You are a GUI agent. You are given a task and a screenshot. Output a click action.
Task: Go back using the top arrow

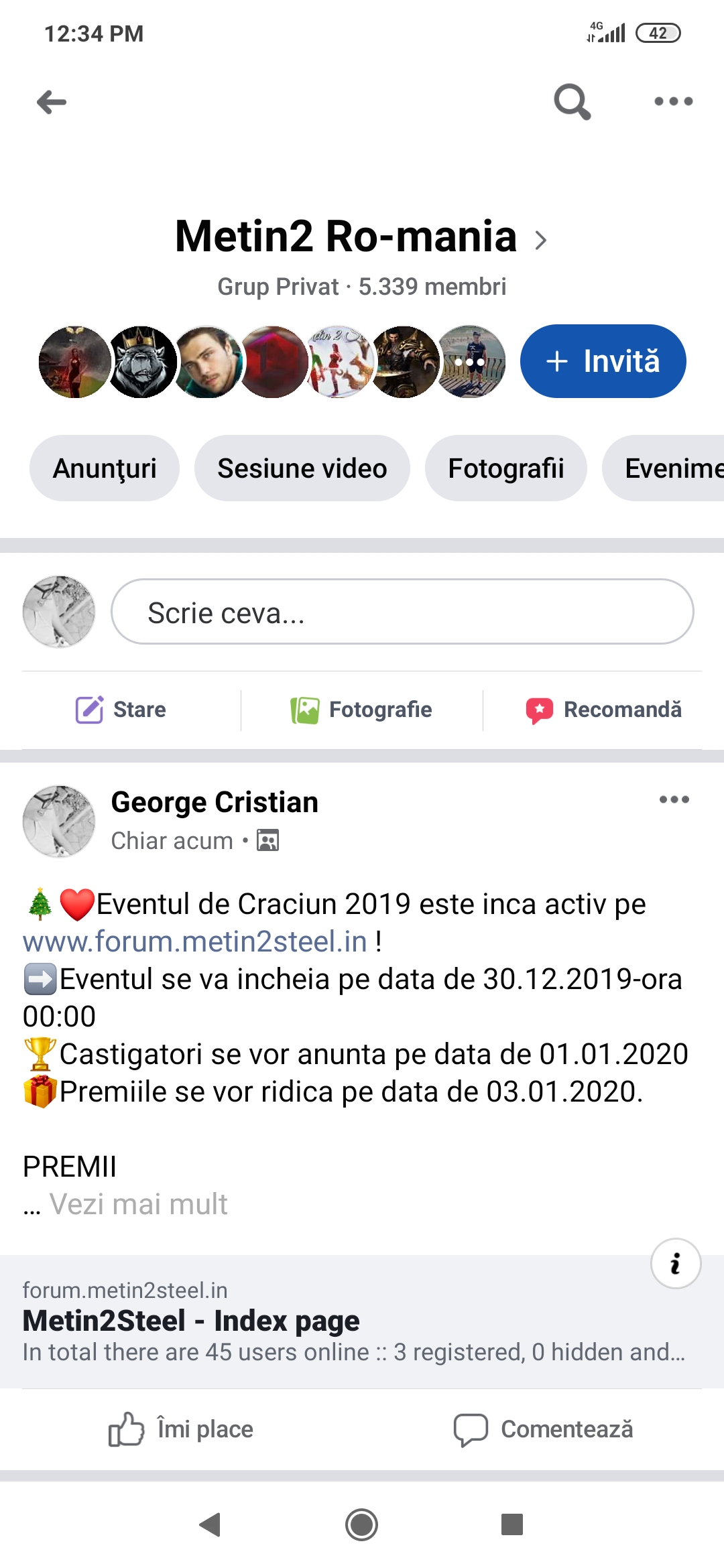(52, 102)
